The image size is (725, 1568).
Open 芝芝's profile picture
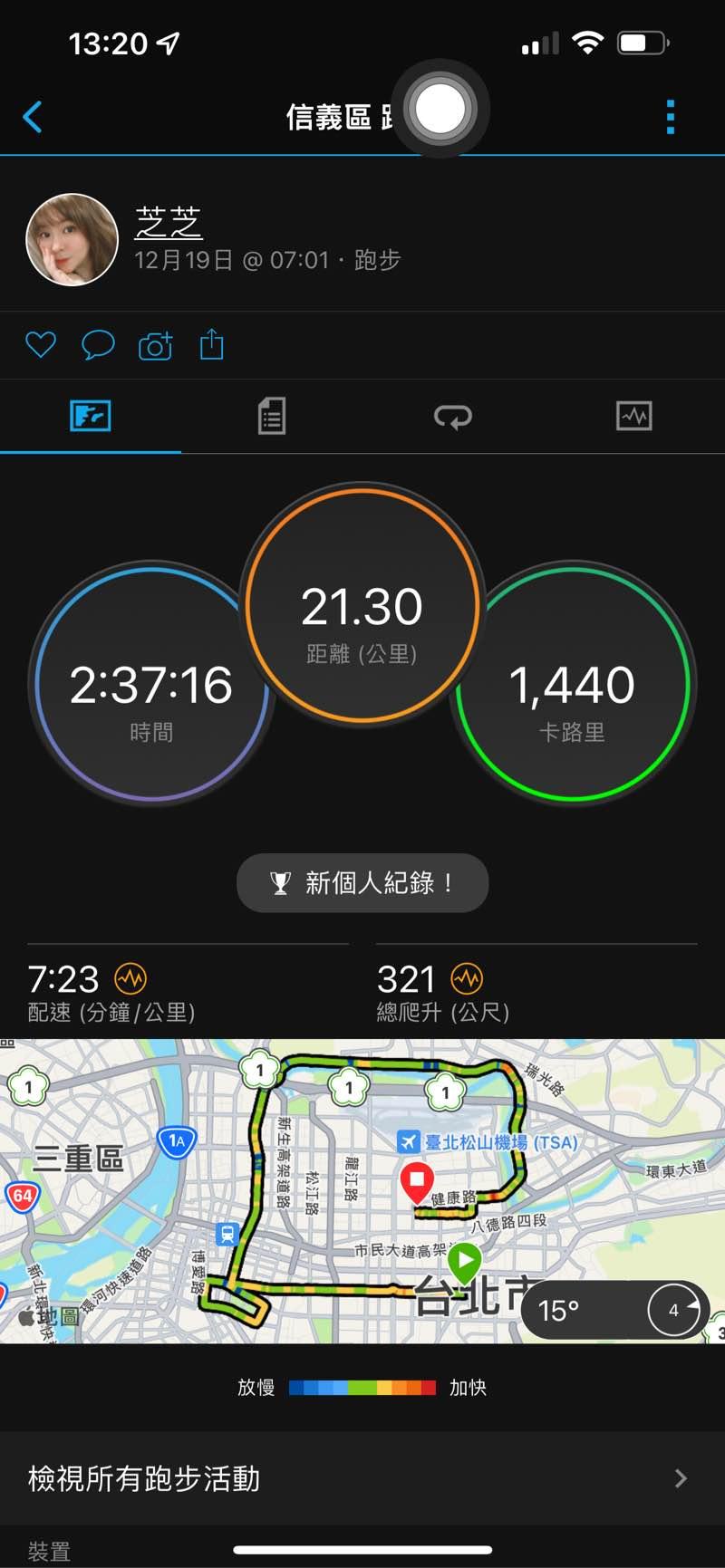pos(72,239)
